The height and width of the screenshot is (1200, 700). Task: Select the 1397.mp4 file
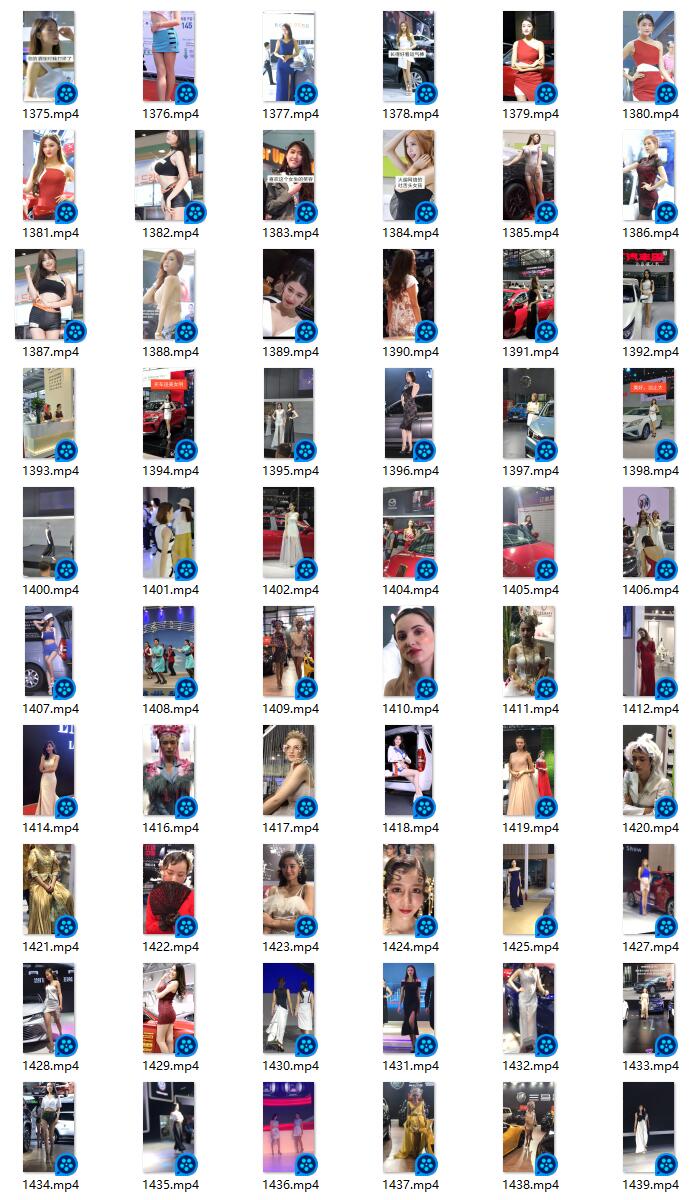[529, 414]
